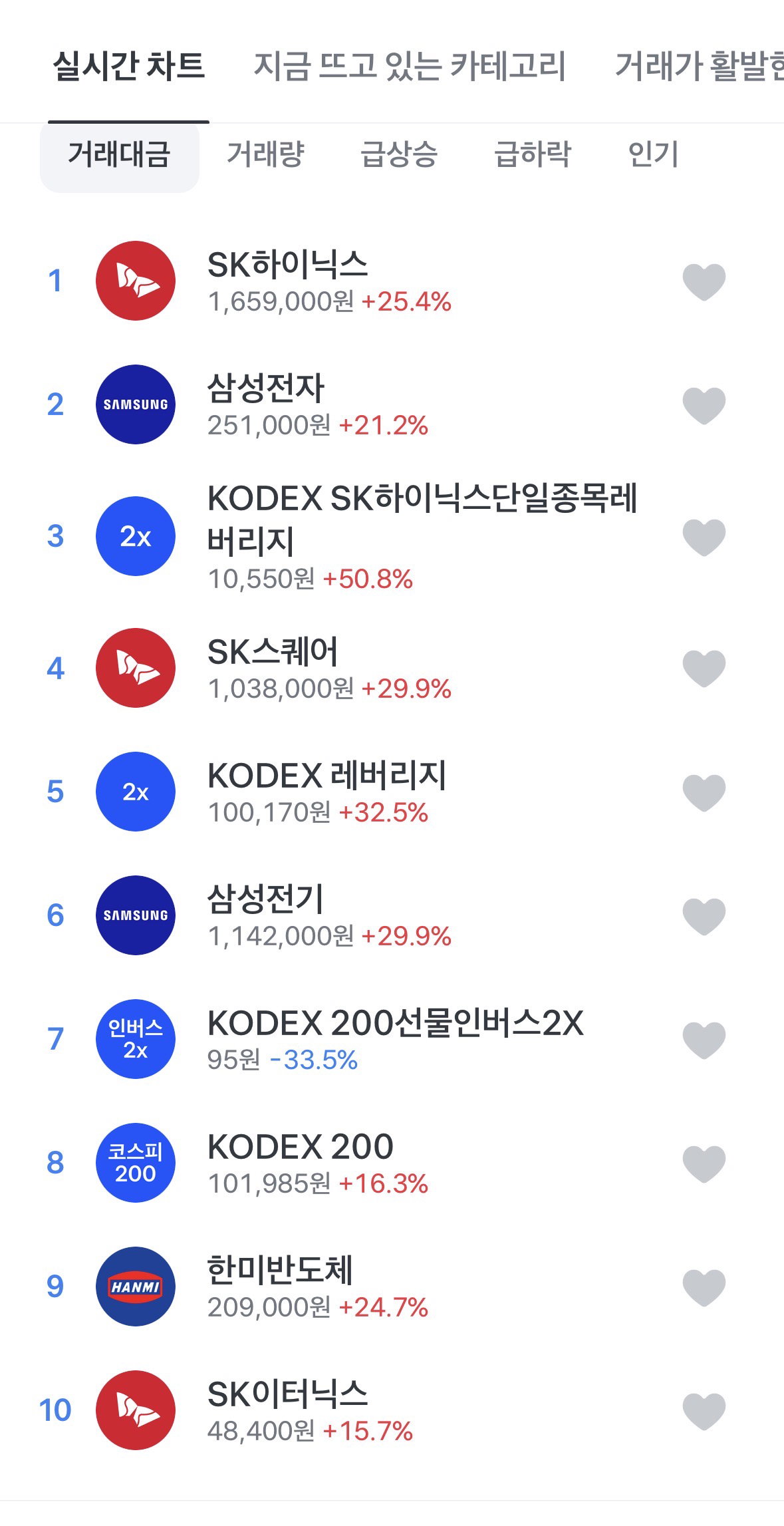
Task: Open the 삼성전자 stock row
Action: tap(392, 405)
